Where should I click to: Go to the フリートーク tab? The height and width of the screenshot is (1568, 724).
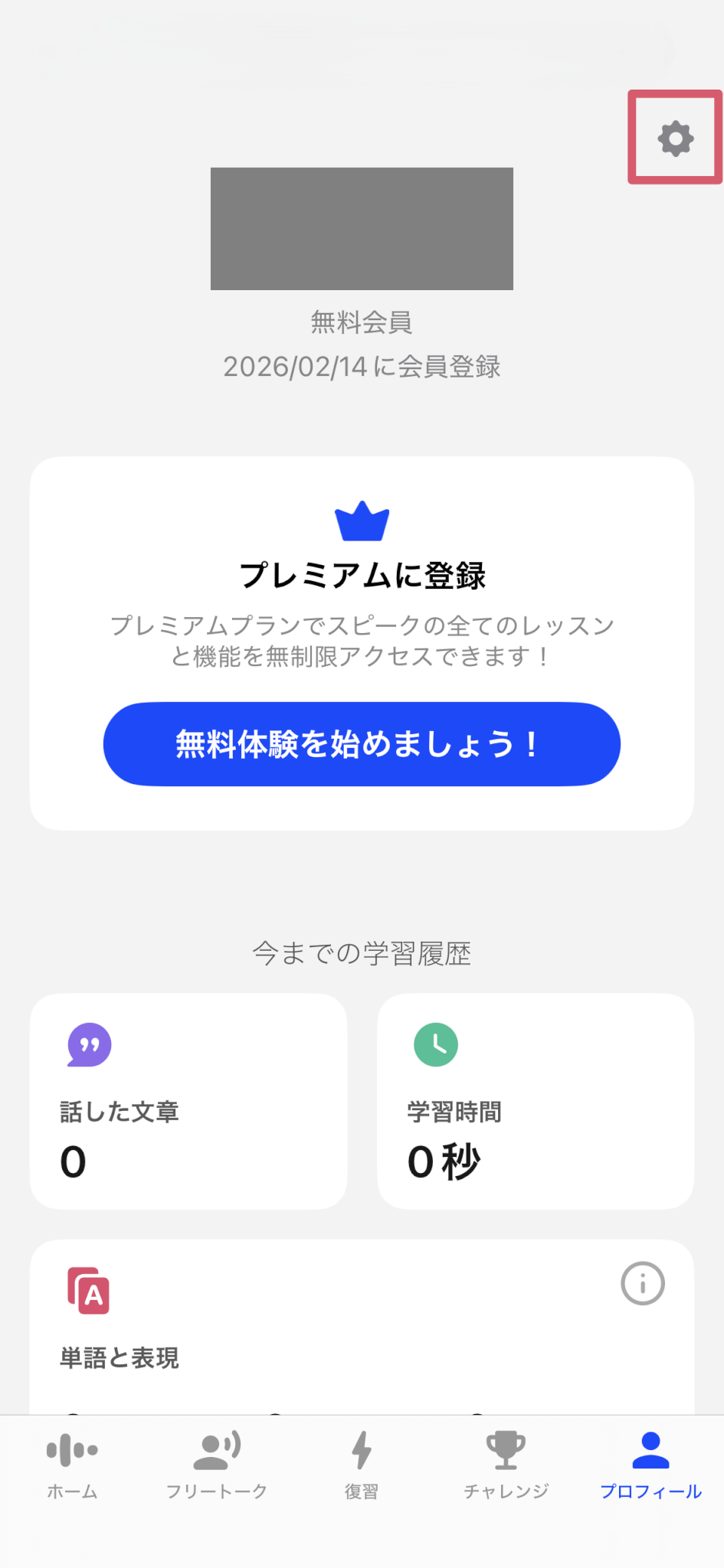coord(217,1464)
